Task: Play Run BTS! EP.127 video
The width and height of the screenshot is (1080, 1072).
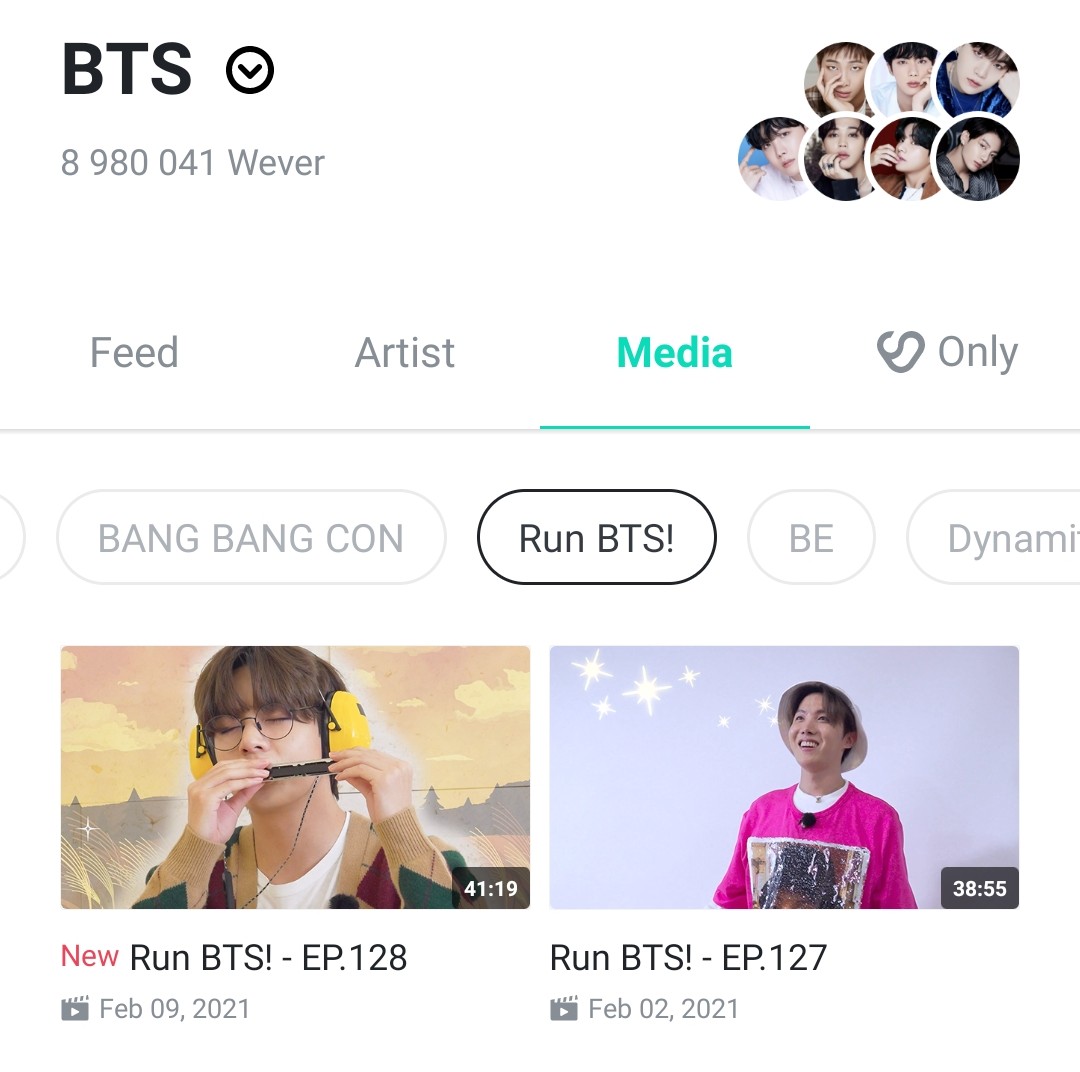Action: (784, 777)
